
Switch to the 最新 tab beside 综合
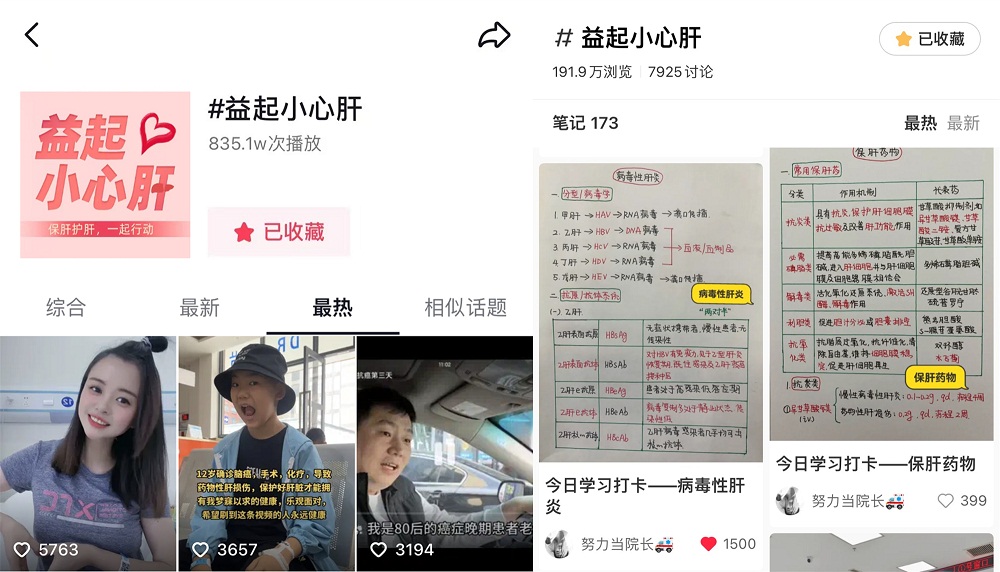(x=199, y=308)
